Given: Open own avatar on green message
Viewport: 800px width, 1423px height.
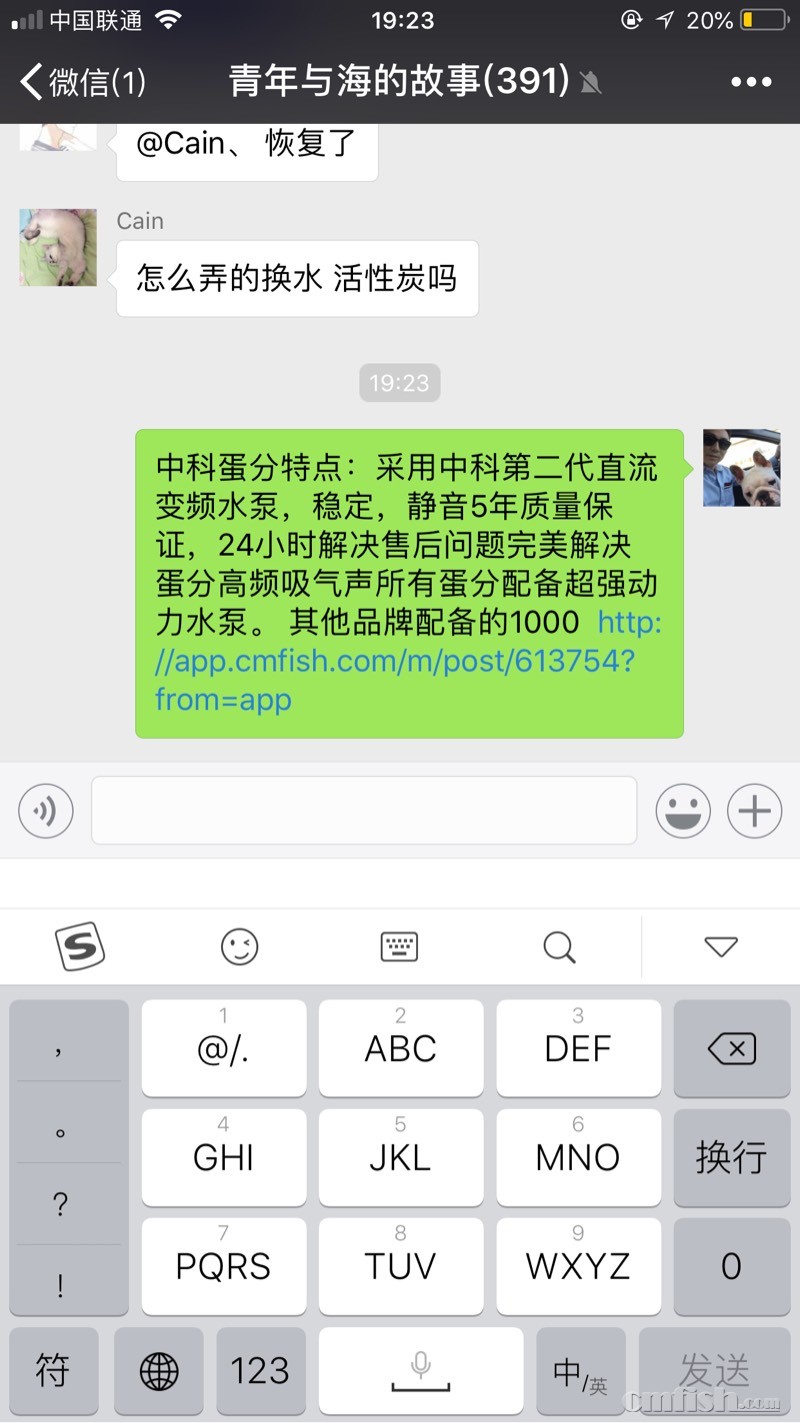Looking at the screenshot, I should pyautogui.click(x=741, y=468).
